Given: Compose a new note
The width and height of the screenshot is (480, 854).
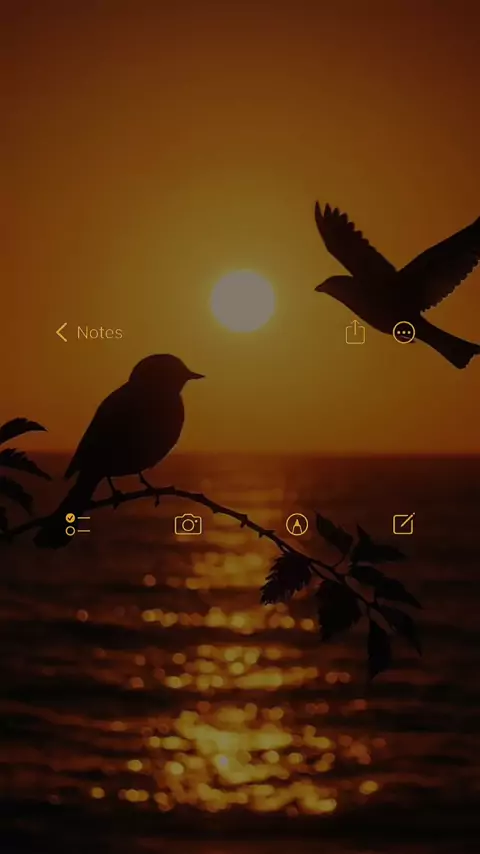Looking at the screenshot, I should [404, 524].
